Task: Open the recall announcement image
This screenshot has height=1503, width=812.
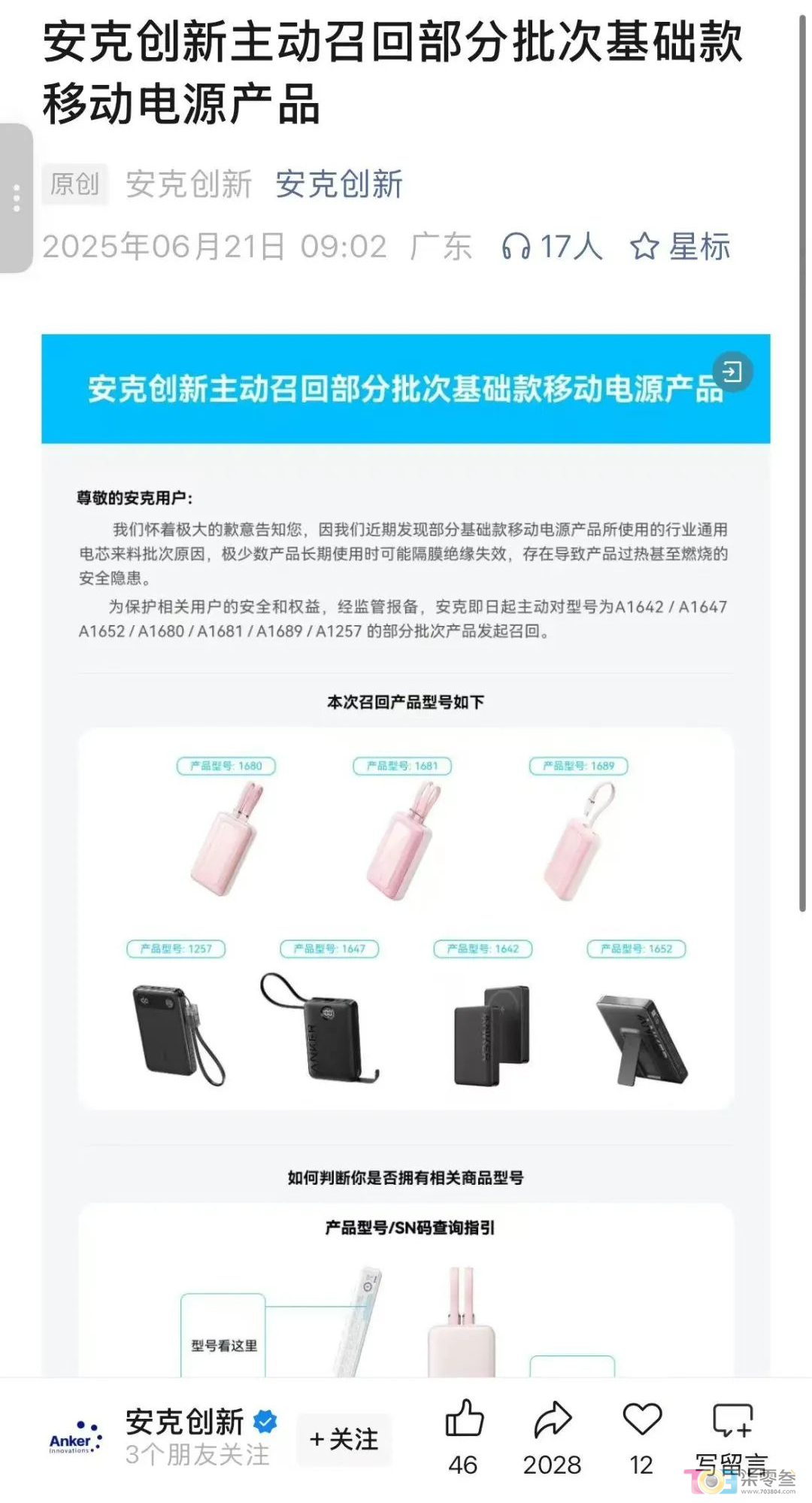Action: (405, 827)
